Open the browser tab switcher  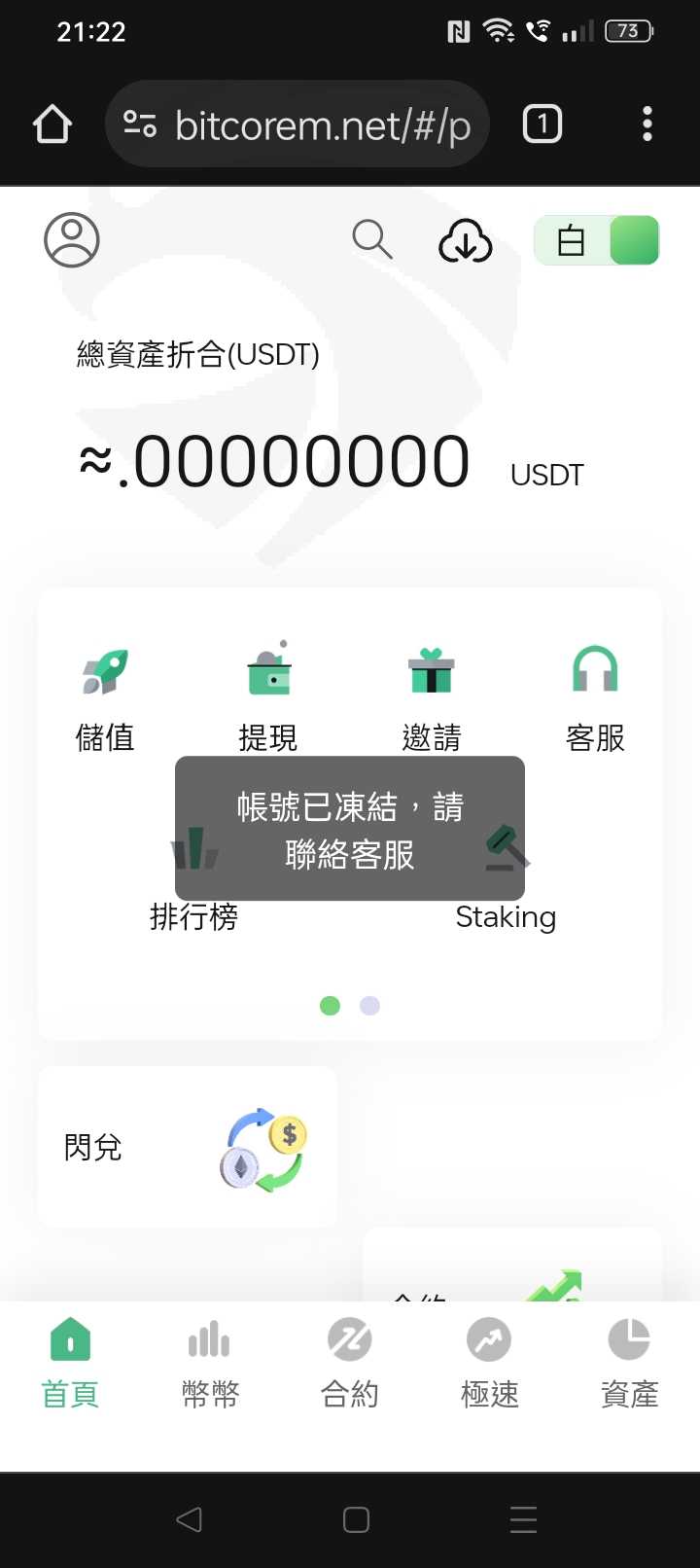pos(542,125)
